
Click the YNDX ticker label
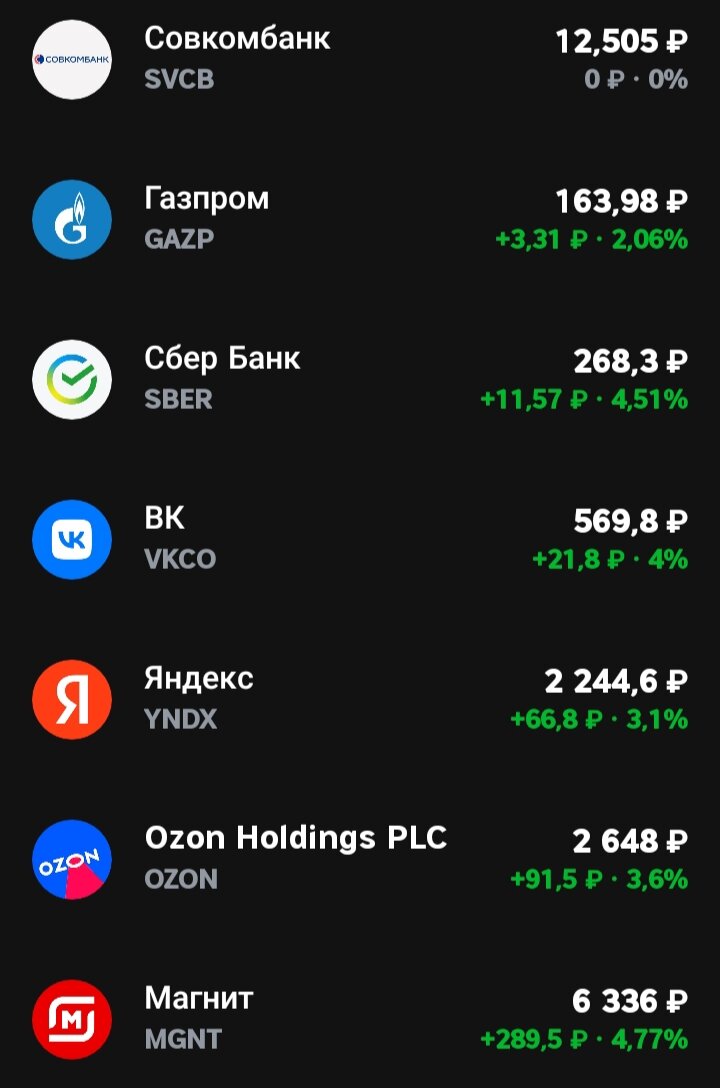point(179,719)
